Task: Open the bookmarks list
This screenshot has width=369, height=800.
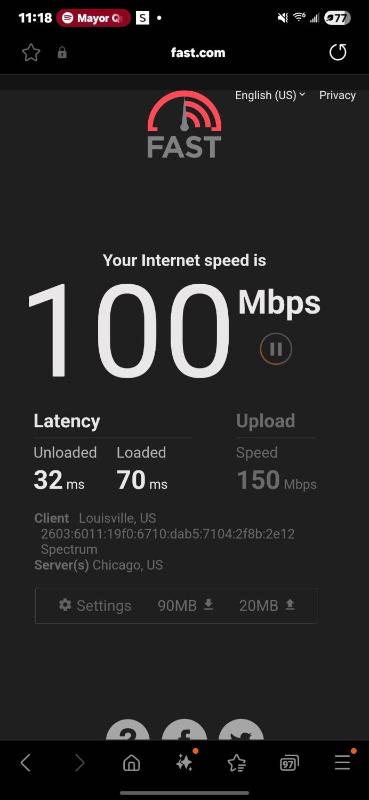Action: tap(237, 763)
